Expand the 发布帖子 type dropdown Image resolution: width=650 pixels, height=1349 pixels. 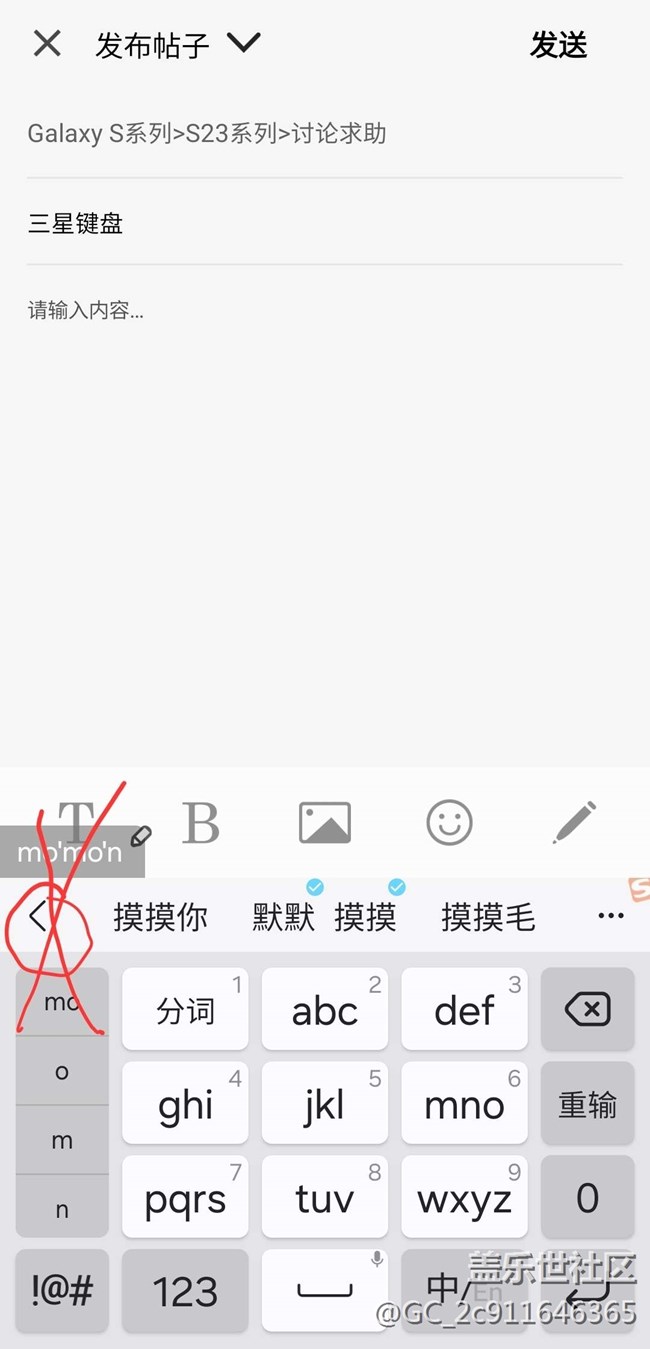(x=243, y=43)
